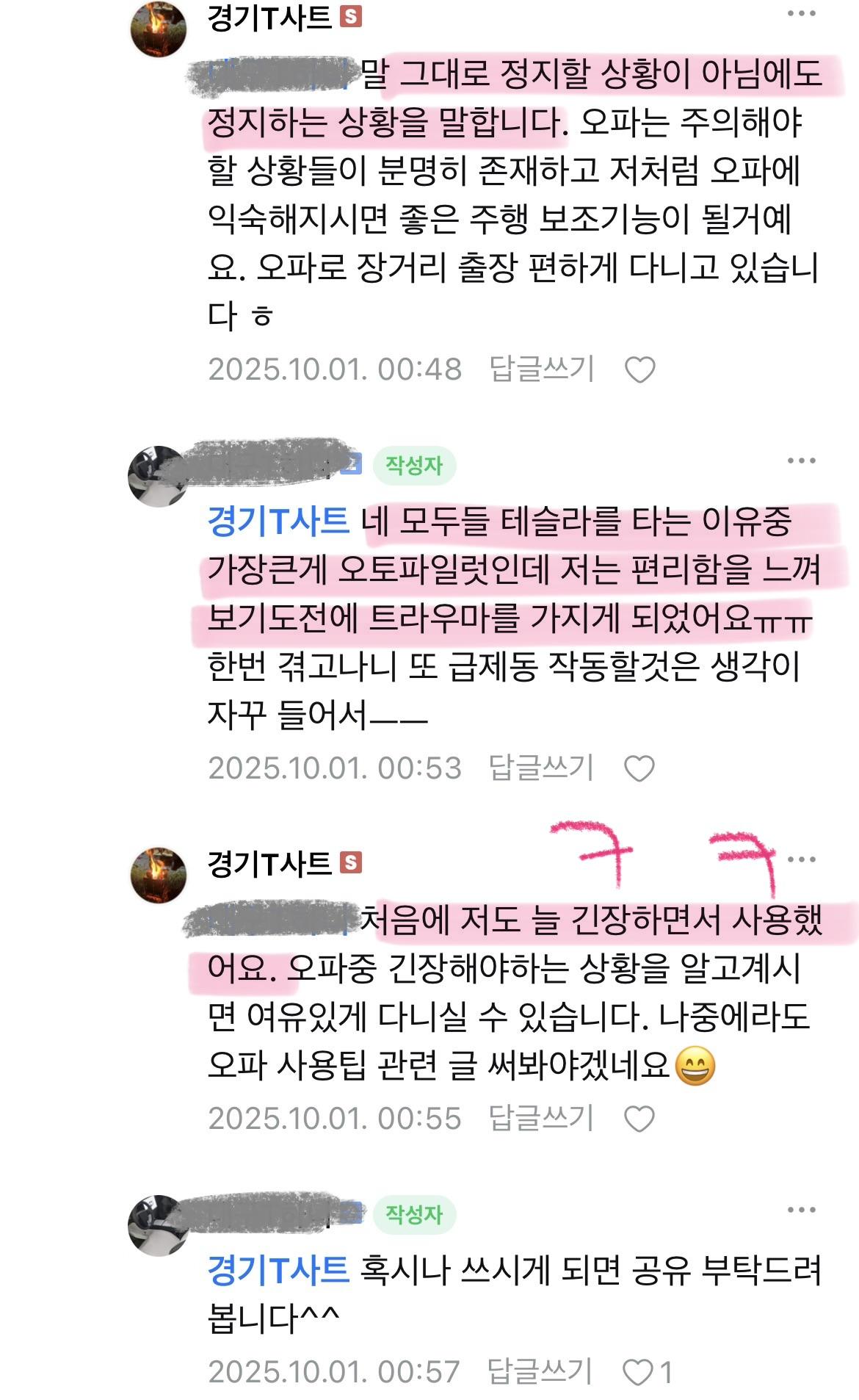Tap 답글쓰기 under the 00:55 comment
Viewport: 859px width, 1400px height.
pos(542,1119)
